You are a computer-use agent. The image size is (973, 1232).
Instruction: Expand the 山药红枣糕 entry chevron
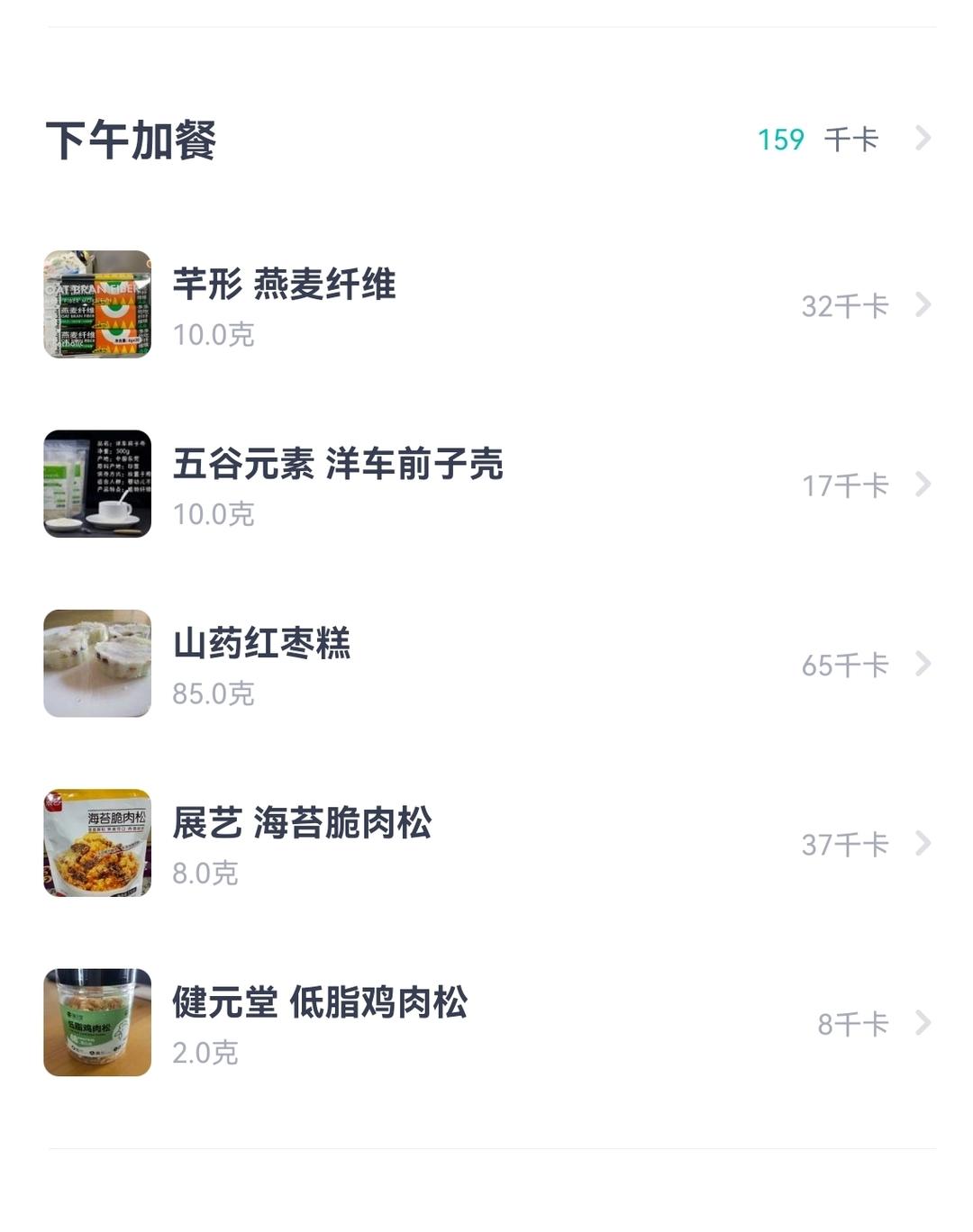coord(924,666)
